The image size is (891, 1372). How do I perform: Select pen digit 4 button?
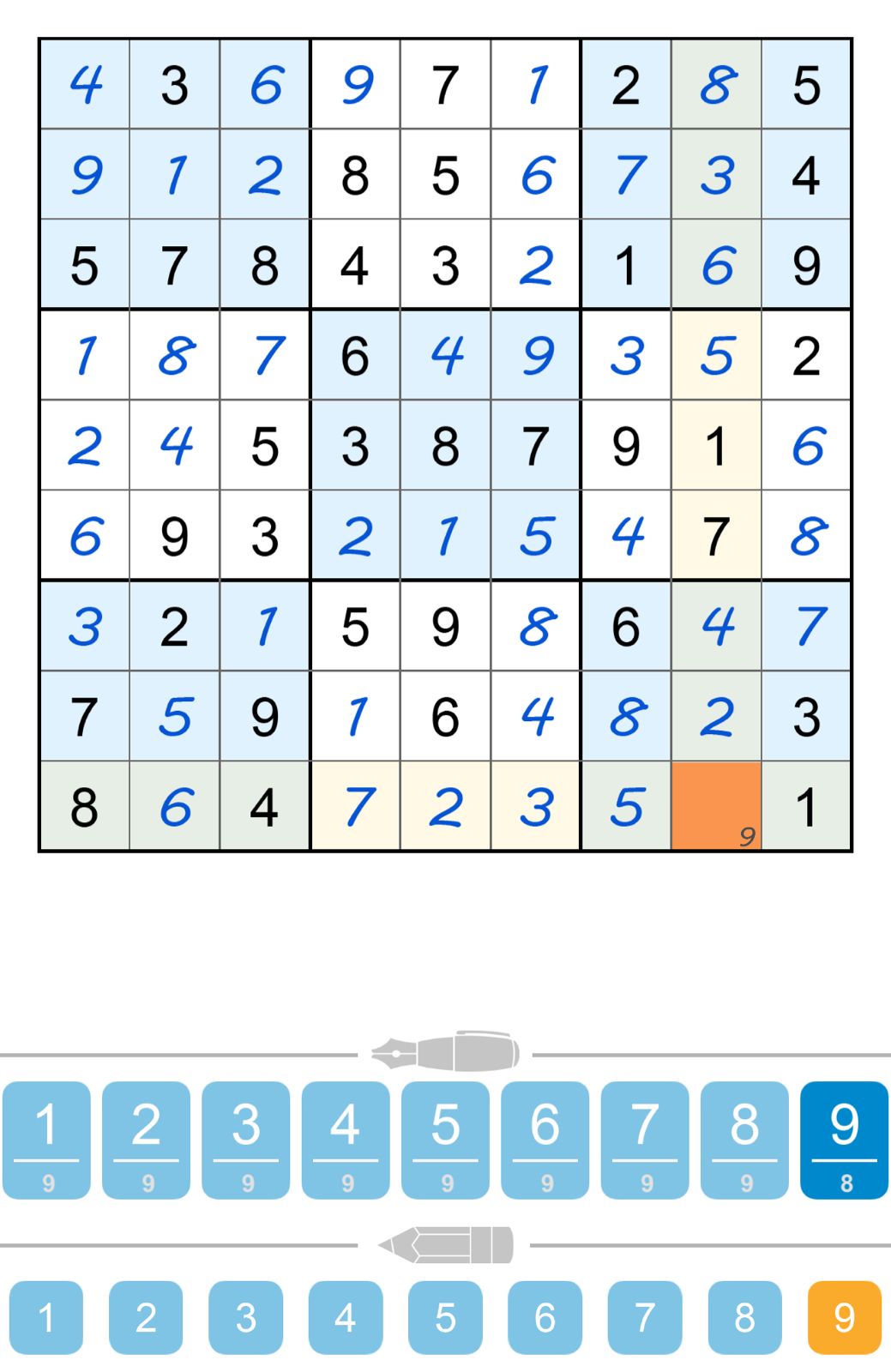coord(346,1140)
